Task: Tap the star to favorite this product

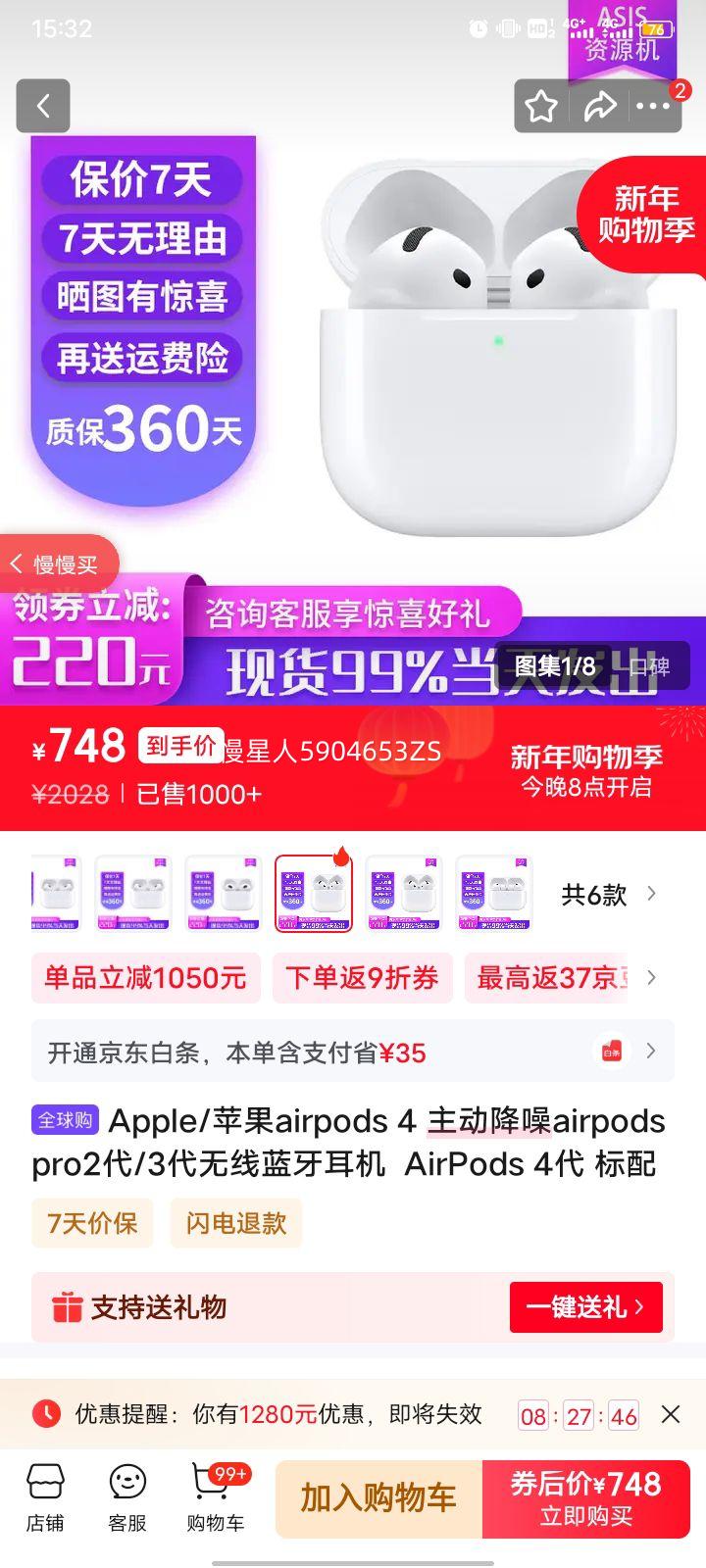Action: tap(540, 106)
